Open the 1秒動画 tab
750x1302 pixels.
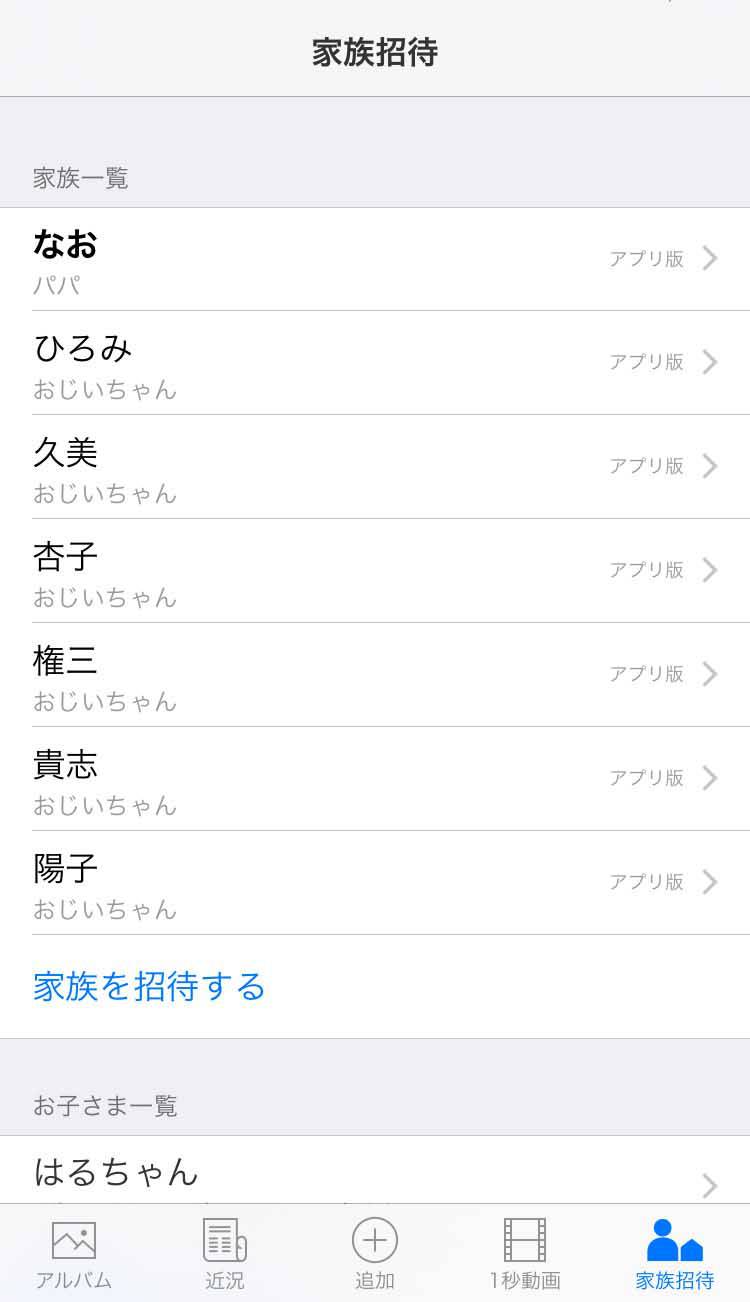click(x=525, y=1254)
